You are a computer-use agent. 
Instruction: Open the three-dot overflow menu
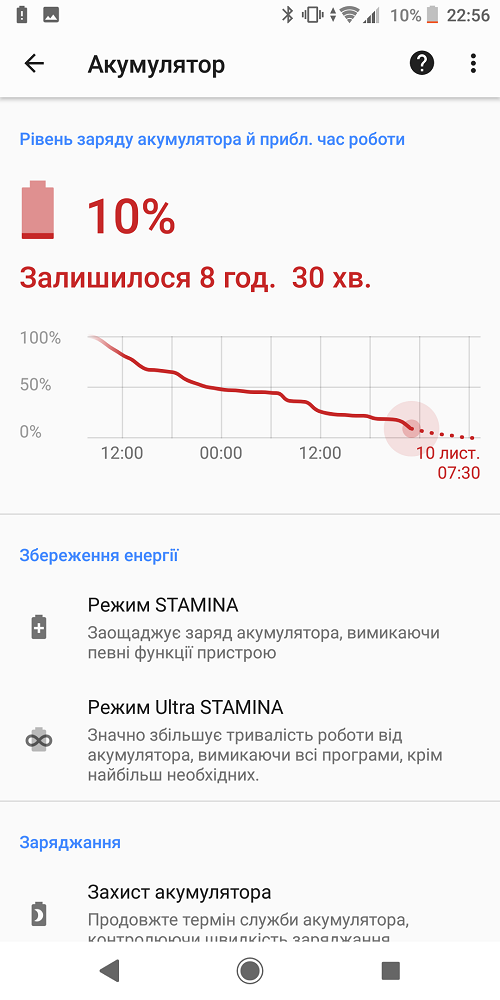473,63
